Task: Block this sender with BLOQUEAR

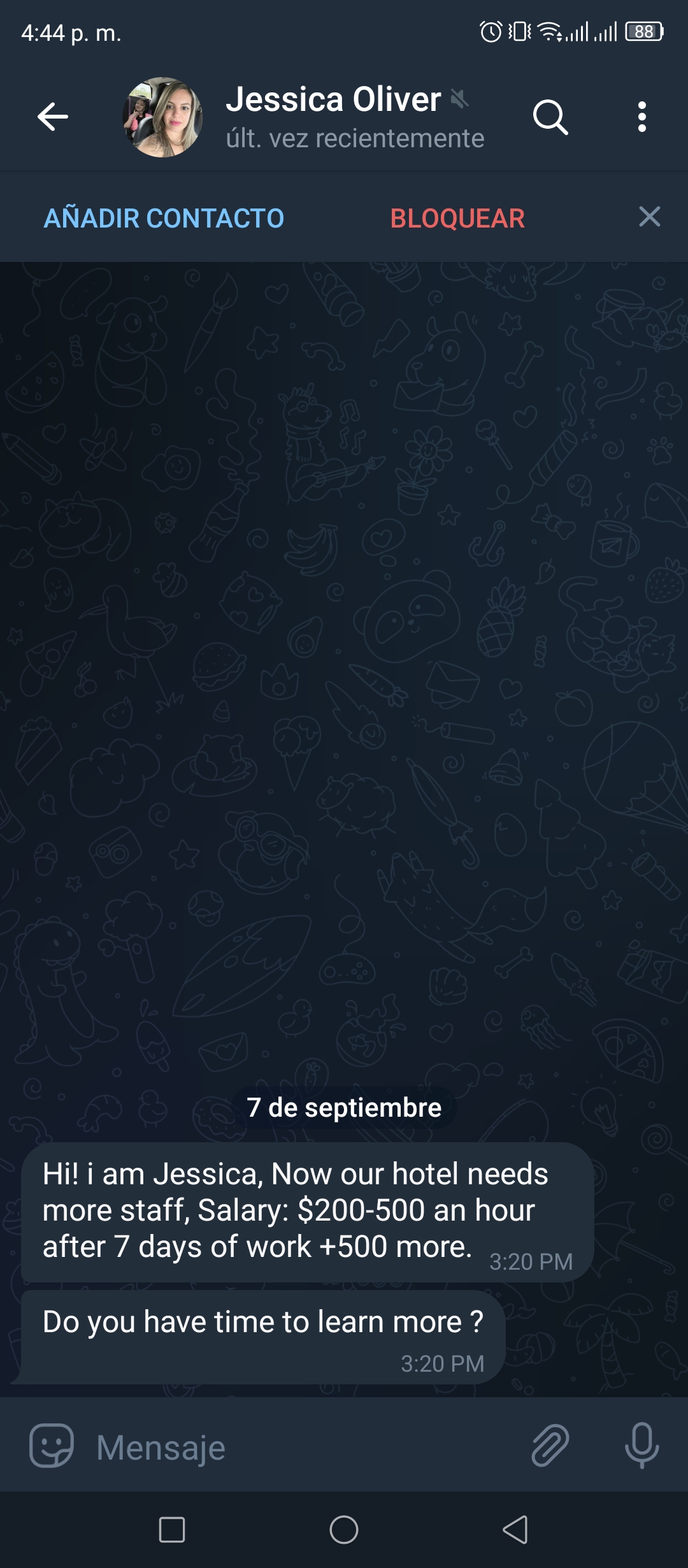Action: [x=457, y=218]
